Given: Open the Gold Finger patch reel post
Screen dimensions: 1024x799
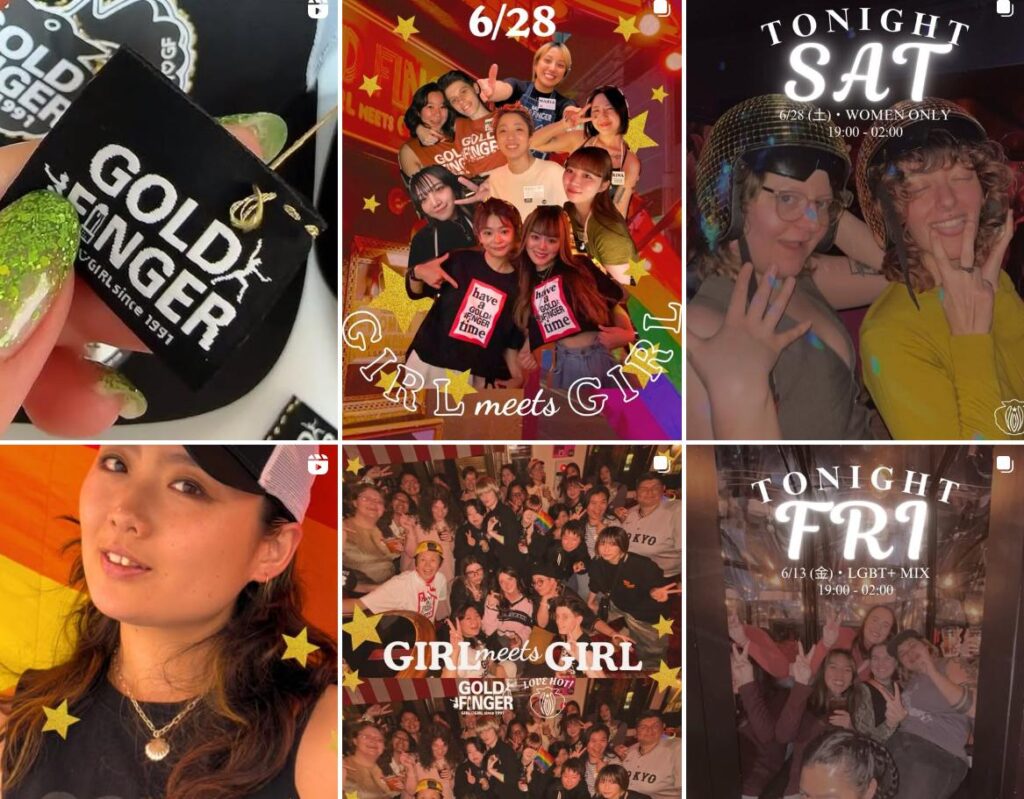Looking at the screenshot, I should (x=168, y=220).
